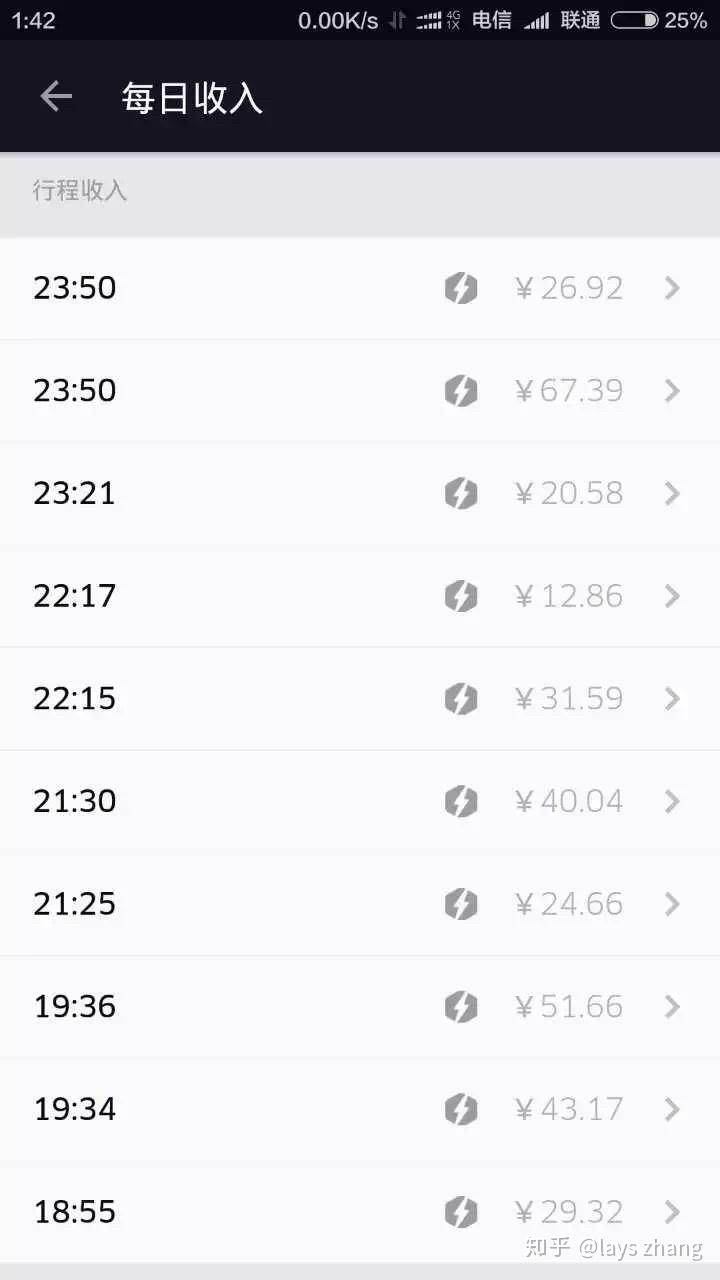Go back from the 每日收入 screen
The height and width of the screenshot is (1280, 720).
56,97
